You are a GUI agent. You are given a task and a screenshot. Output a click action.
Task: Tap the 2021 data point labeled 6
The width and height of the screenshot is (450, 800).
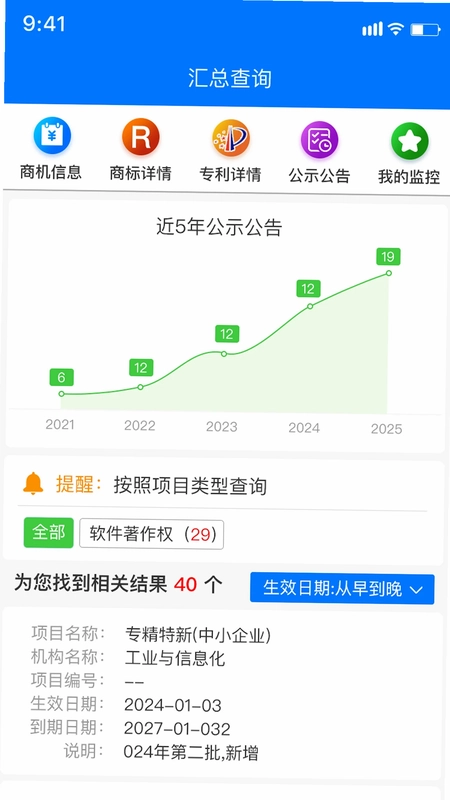(61, 394)
